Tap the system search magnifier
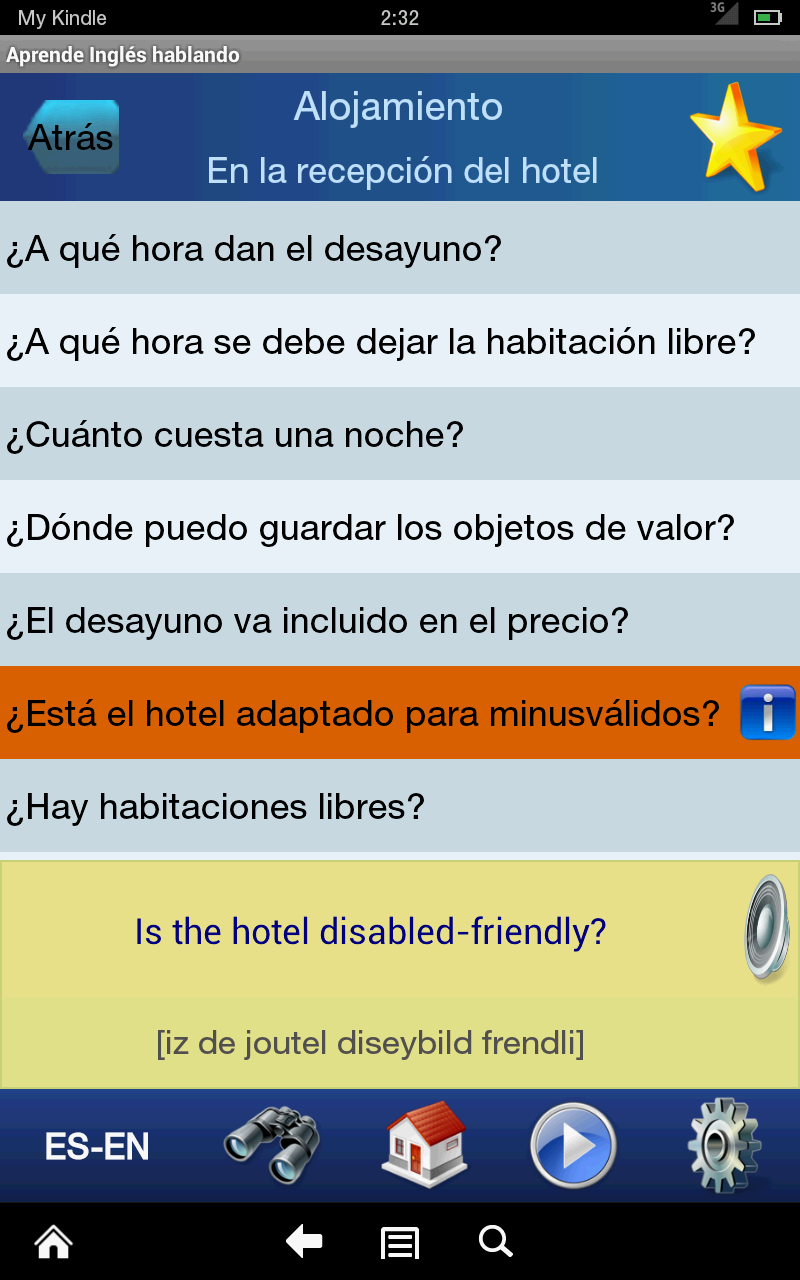Screen dimensions: 800x1280 [x=495, y=1241]
